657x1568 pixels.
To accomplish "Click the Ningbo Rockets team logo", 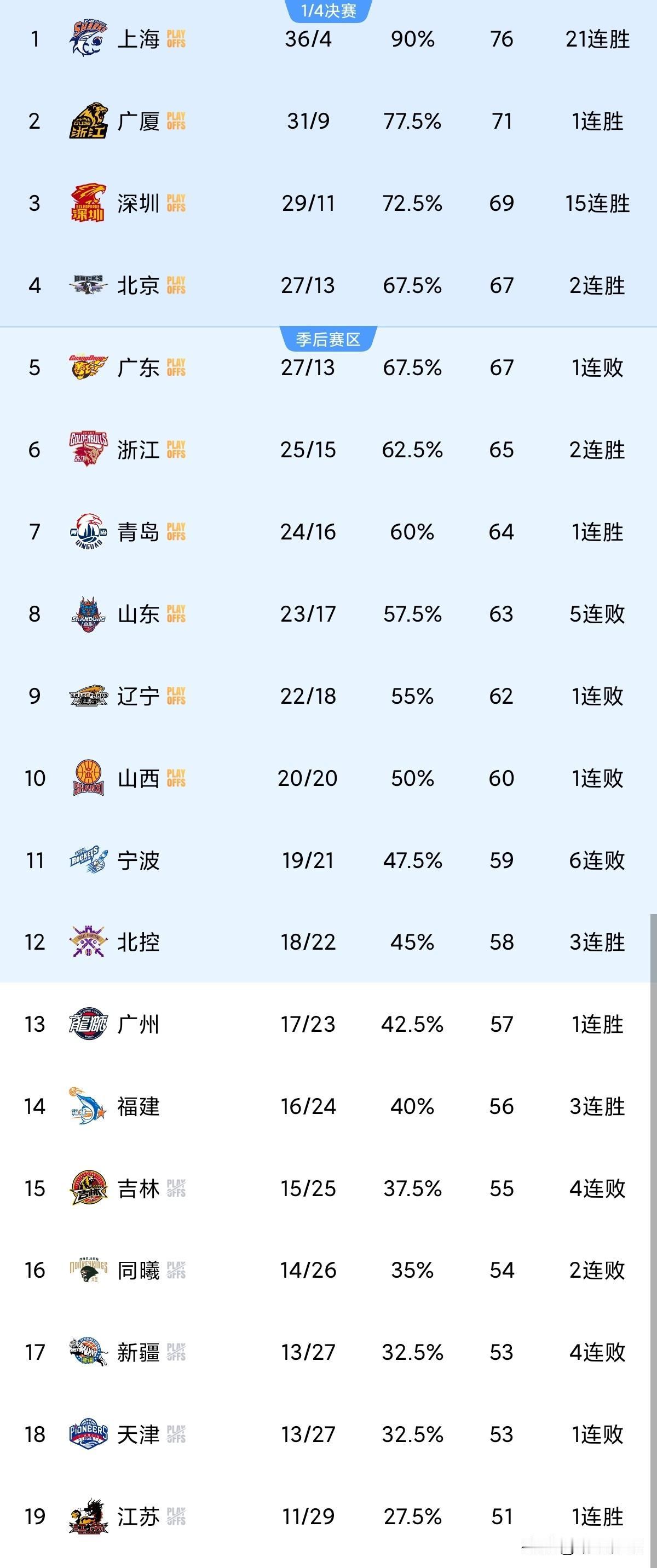I will point(88,860).
